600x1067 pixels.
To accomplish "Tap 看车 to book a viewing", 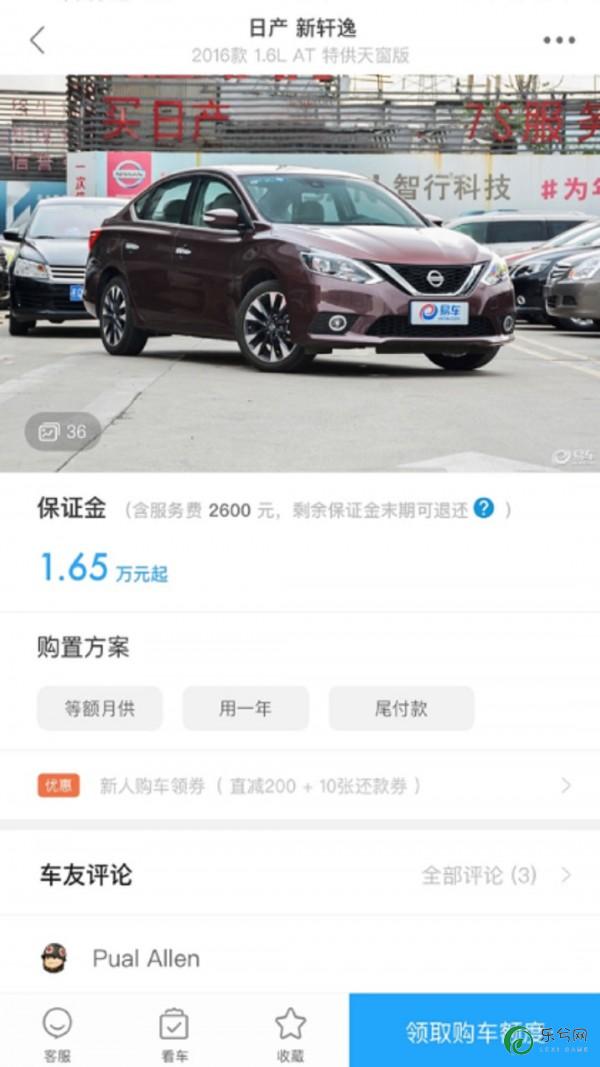I will pos(174,1031).
